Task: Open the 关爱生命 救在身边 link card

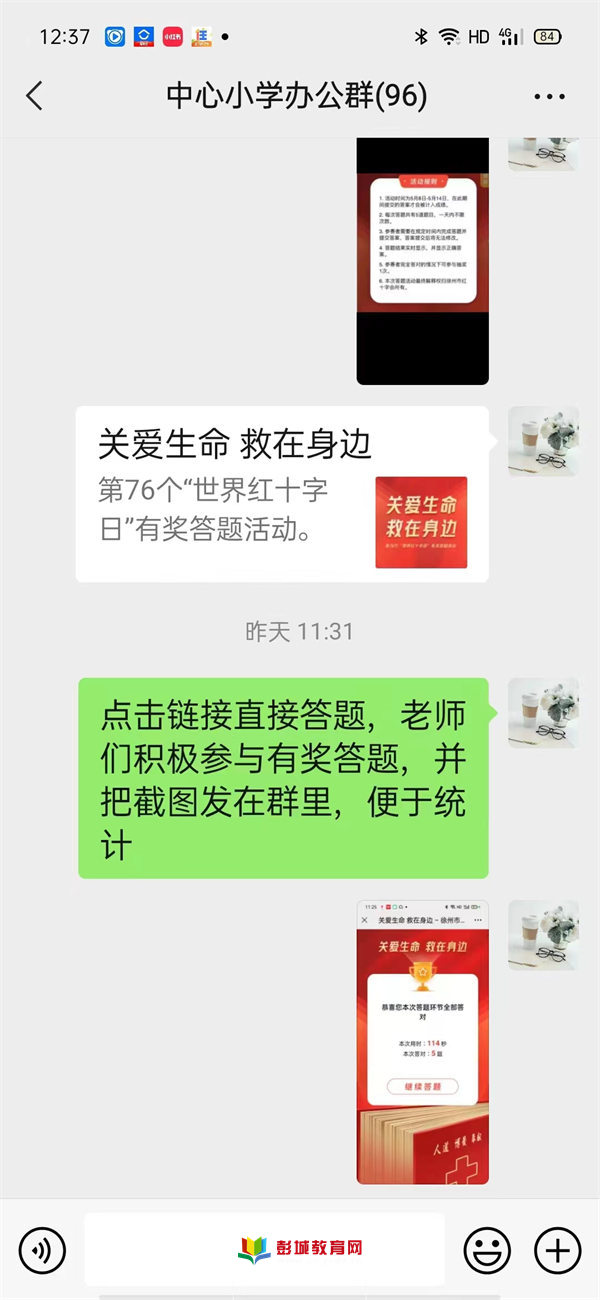Action: pyautogui.click(x=282, y=494)
